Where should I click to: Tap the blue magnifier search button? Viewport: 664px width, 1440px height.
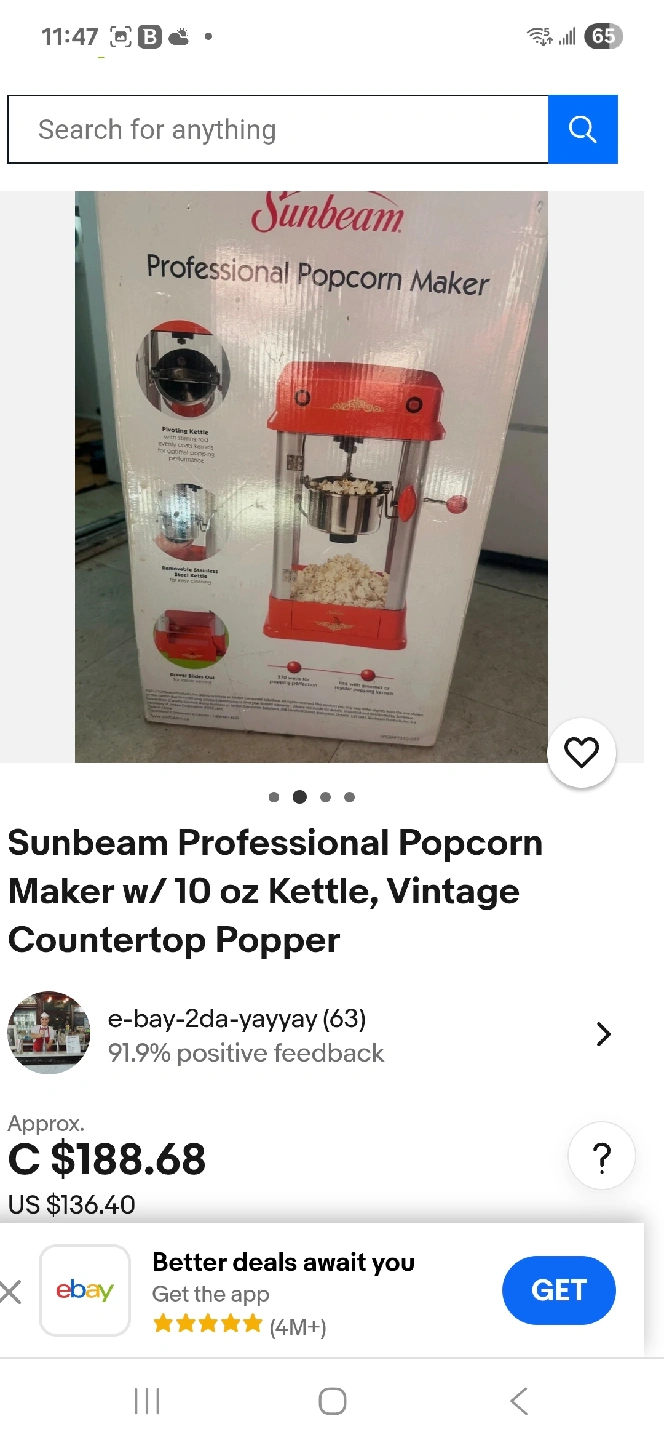582,130
